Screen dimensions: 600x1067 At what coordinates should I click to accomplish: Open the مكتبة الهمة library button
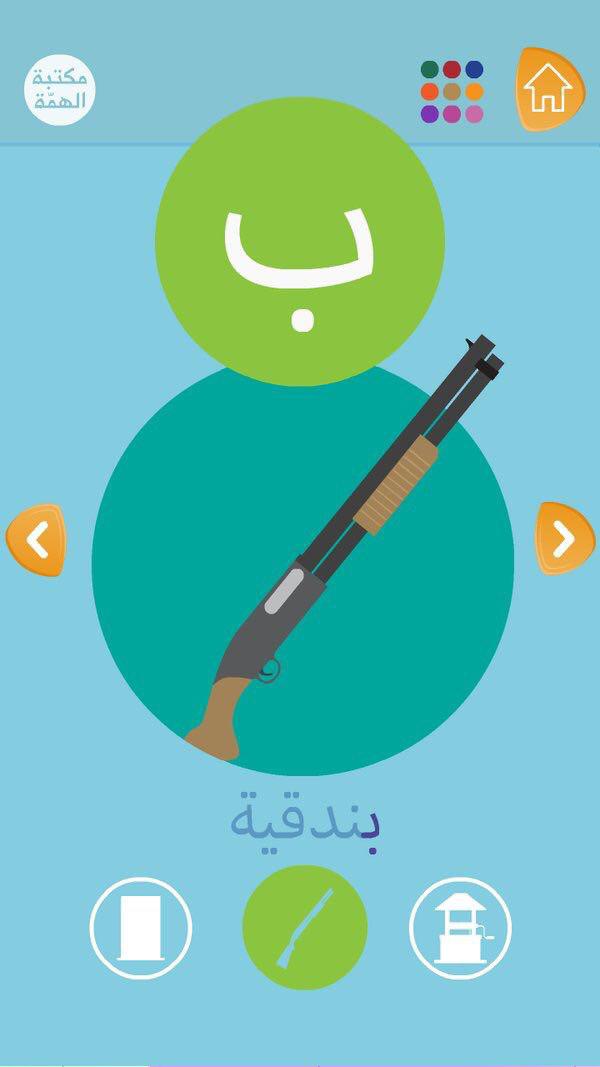point(60,90)
